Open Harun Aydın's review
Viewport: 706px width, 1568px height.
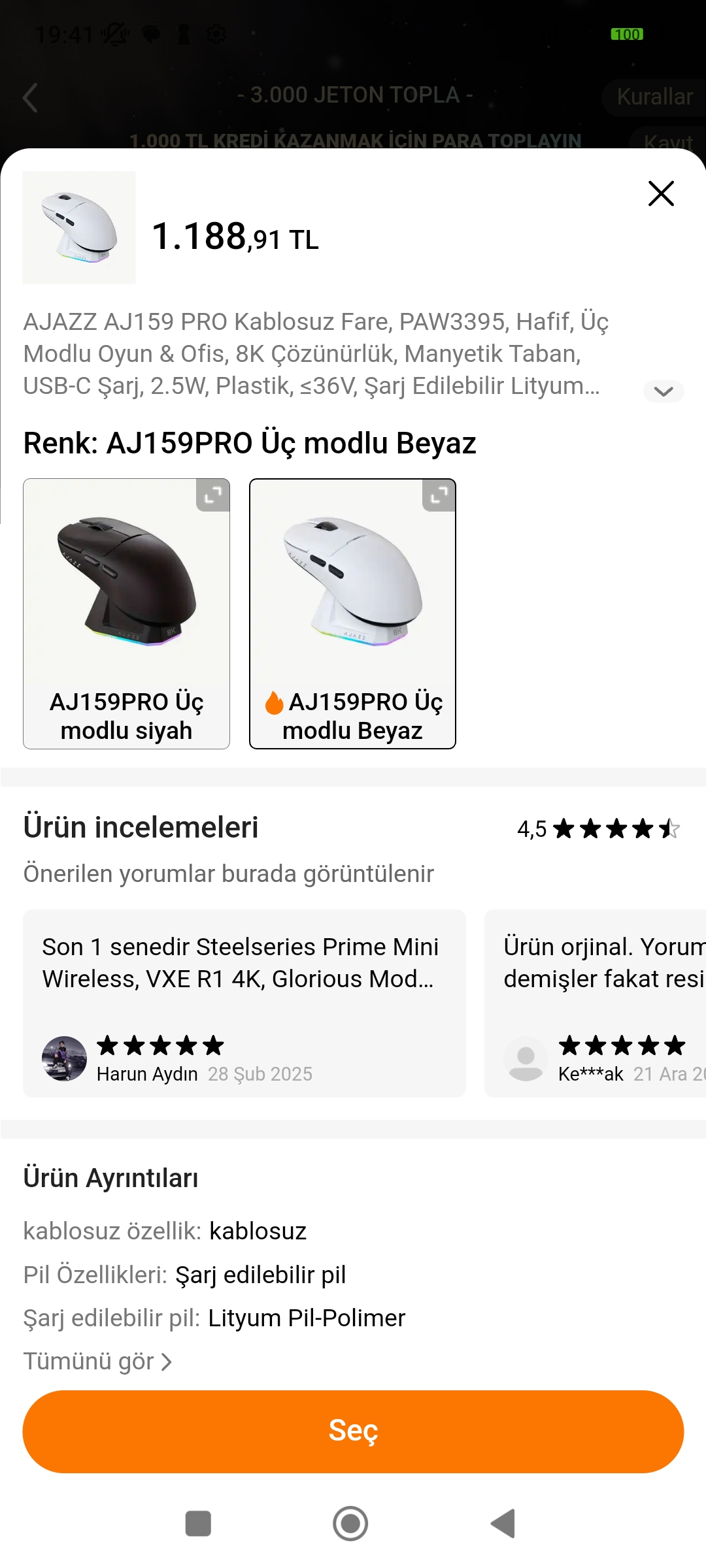coord(244,1003)
